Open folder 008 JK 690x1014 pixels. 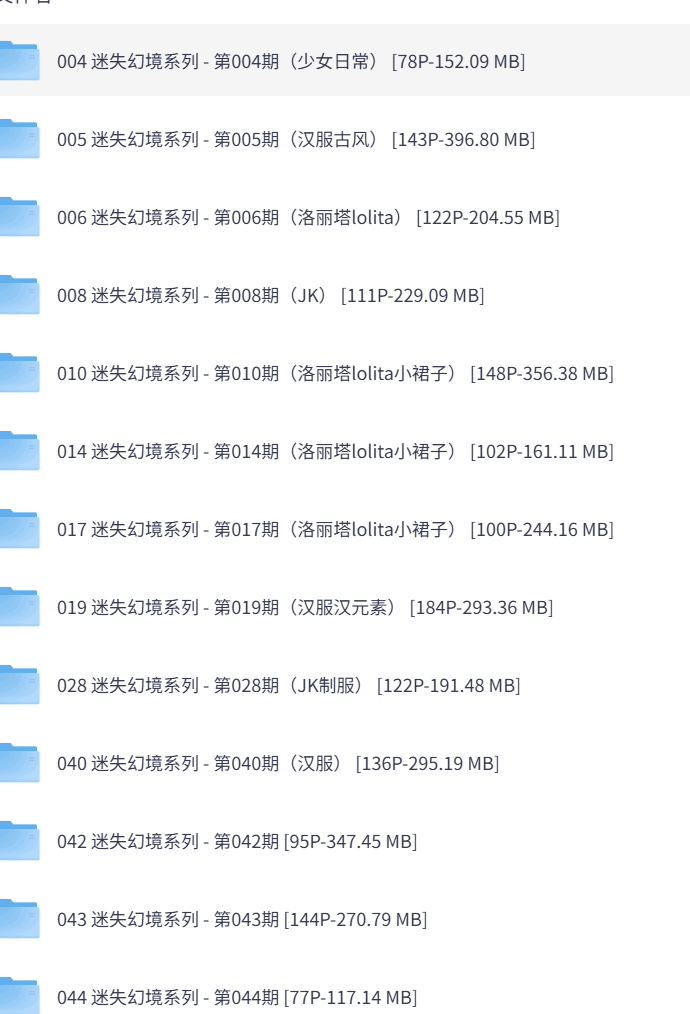pos(270,295)
